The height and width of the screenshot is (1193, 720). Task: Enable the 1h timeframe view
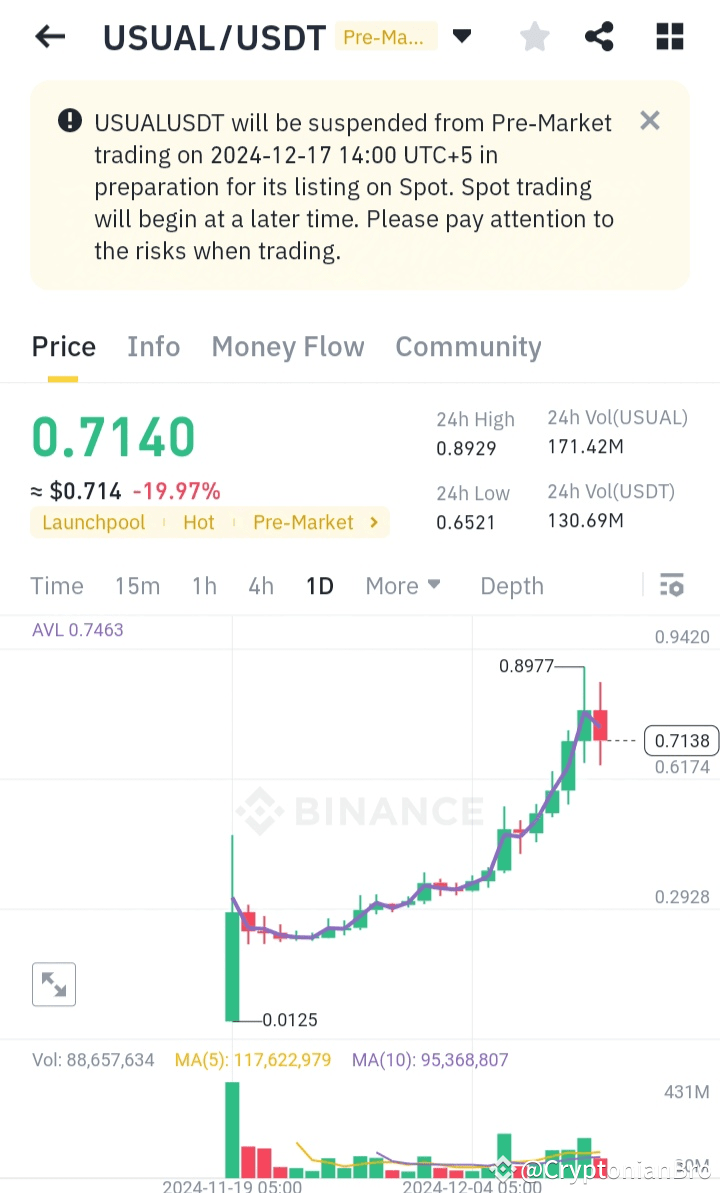point(204,586)
